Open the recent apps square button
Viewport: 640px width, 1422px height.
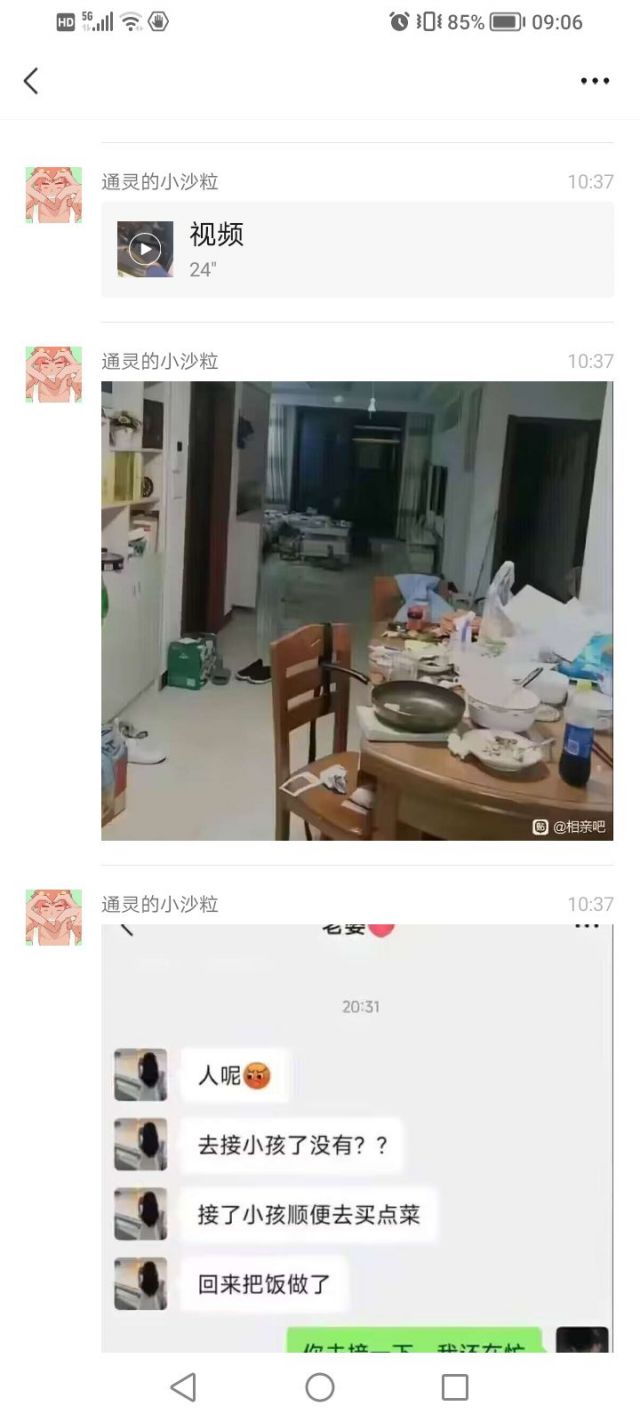455,1387
